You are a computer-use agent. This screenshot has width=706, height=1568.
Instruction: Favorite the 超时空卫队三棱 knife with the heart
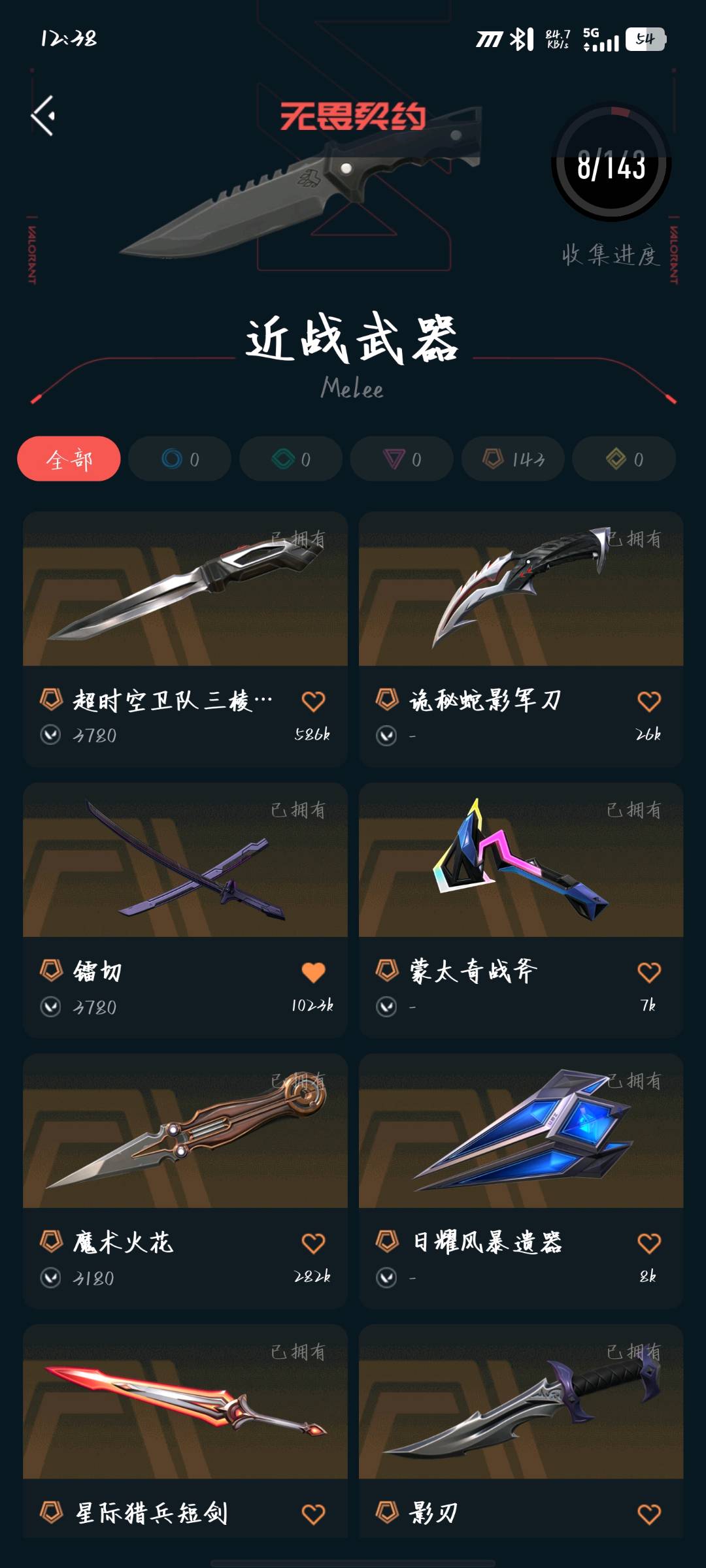(313, 701)
